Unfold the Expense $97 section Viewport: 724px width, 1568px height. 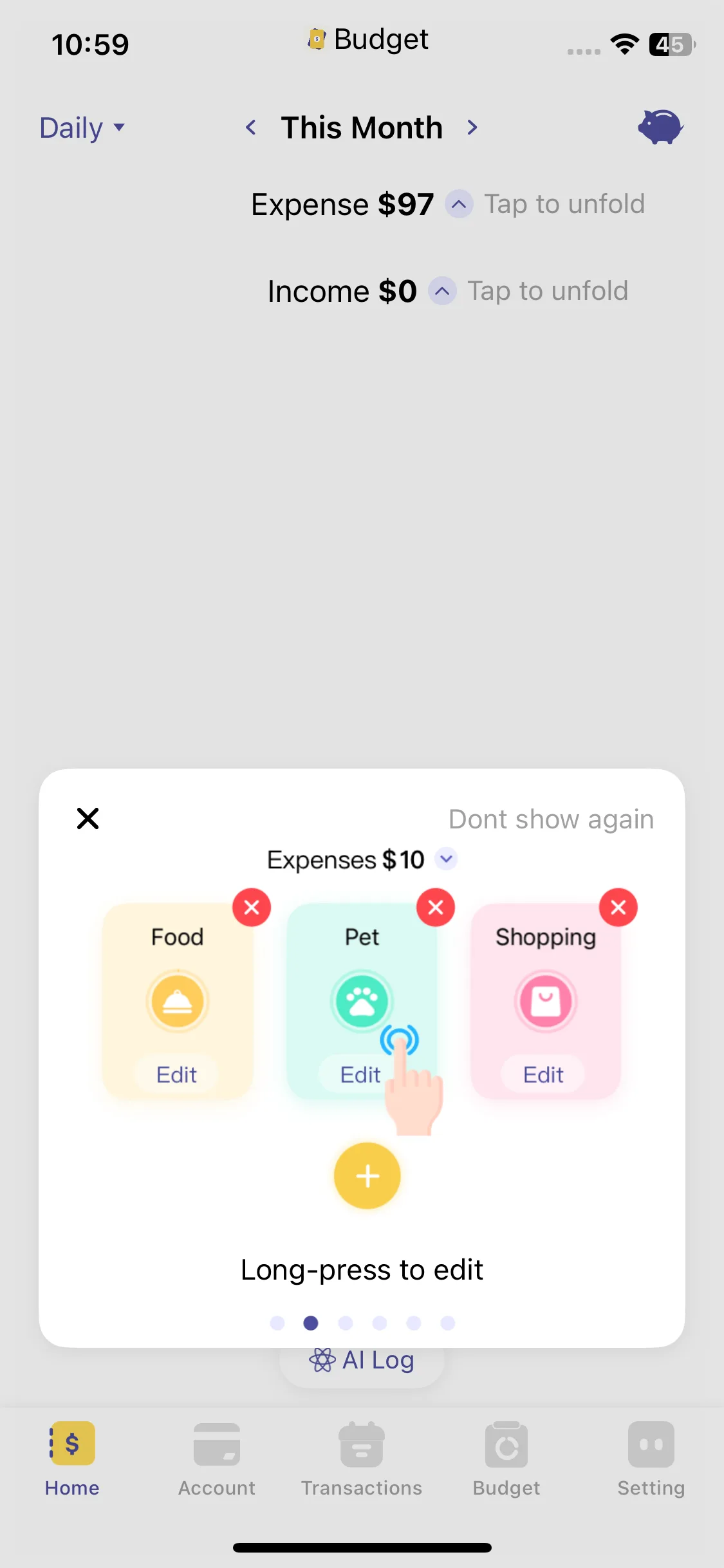(459, 205)
